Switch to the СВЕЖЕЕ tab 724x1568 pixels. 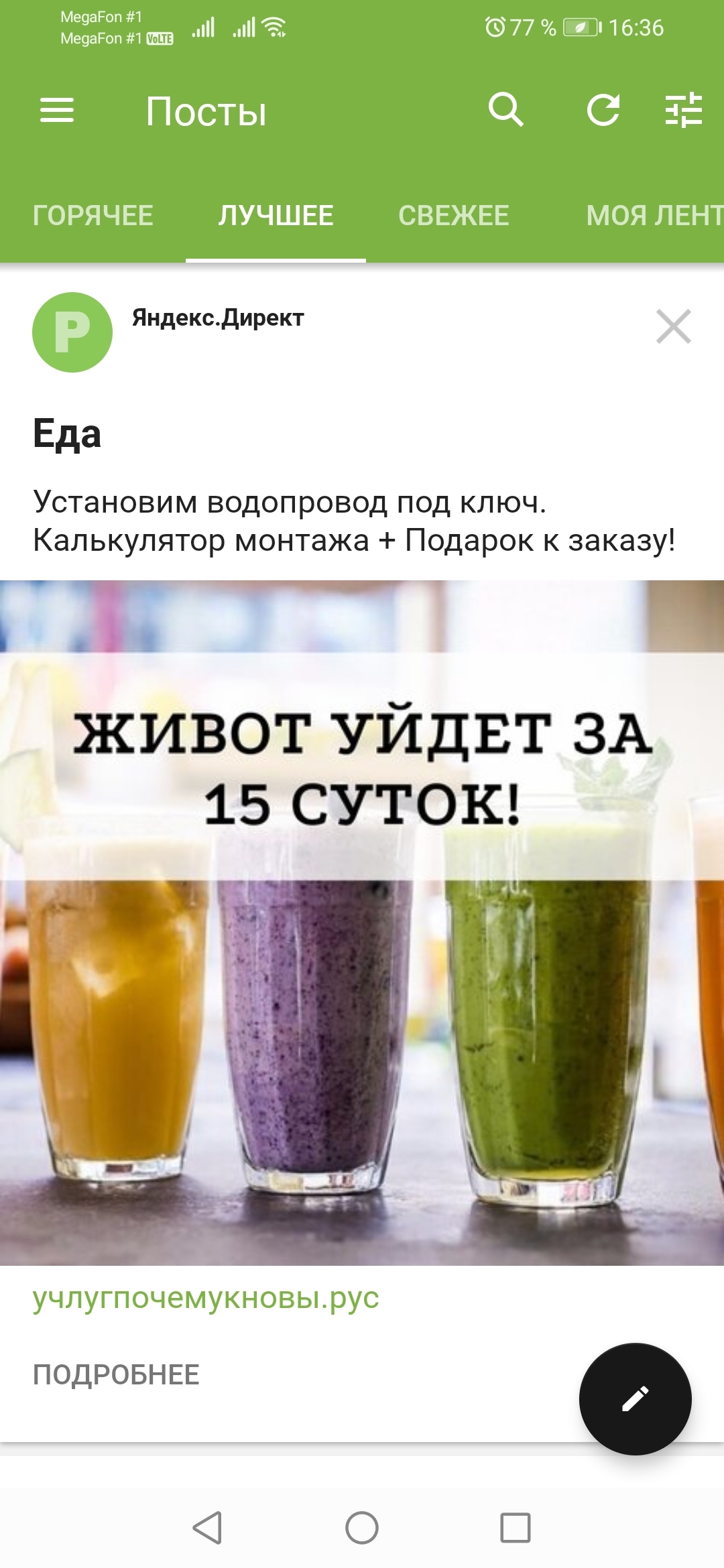tap(454, 216)
